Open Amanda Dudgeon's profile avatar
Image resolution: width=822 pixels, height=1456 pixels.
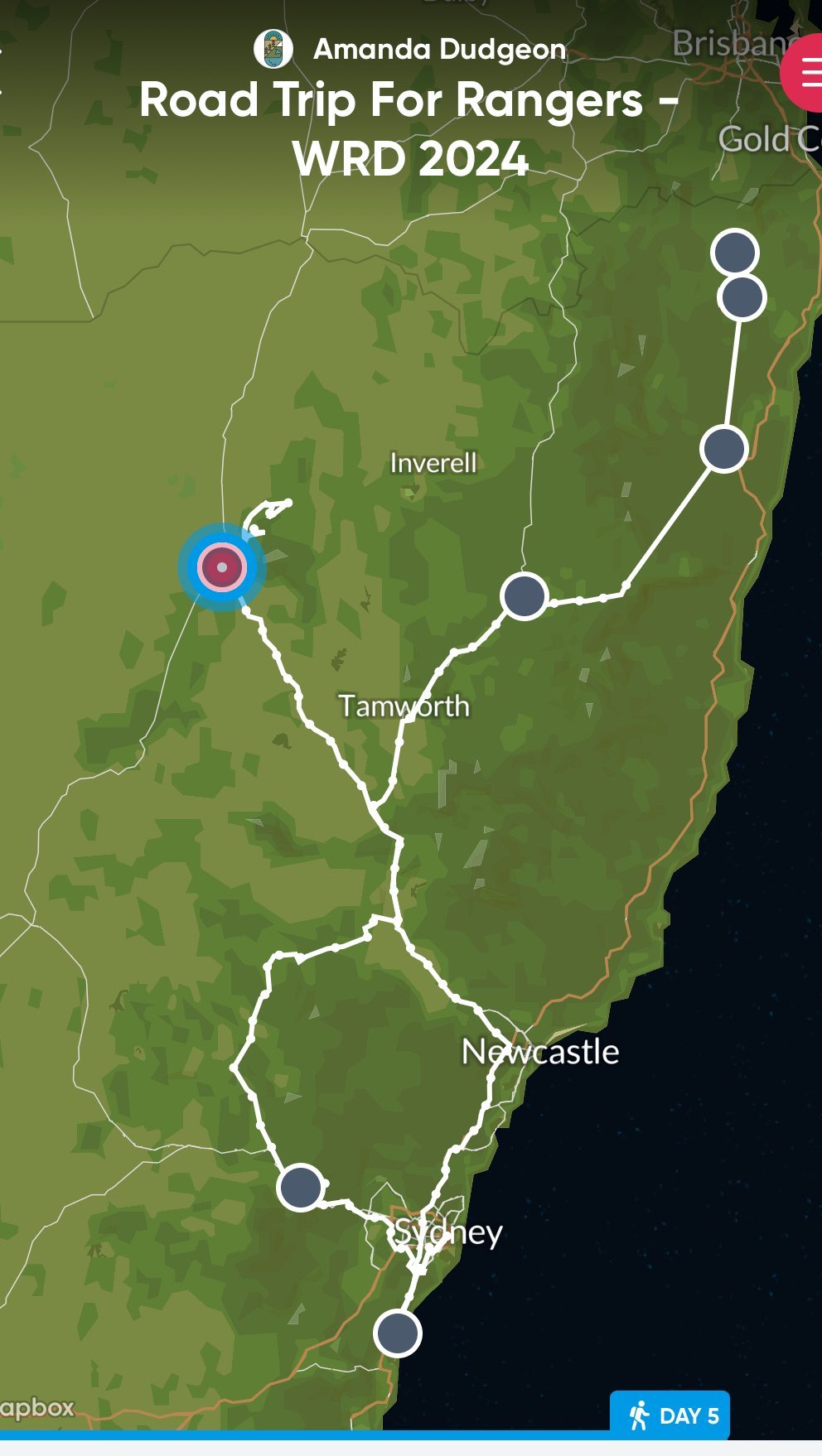(x=273, y=49)
